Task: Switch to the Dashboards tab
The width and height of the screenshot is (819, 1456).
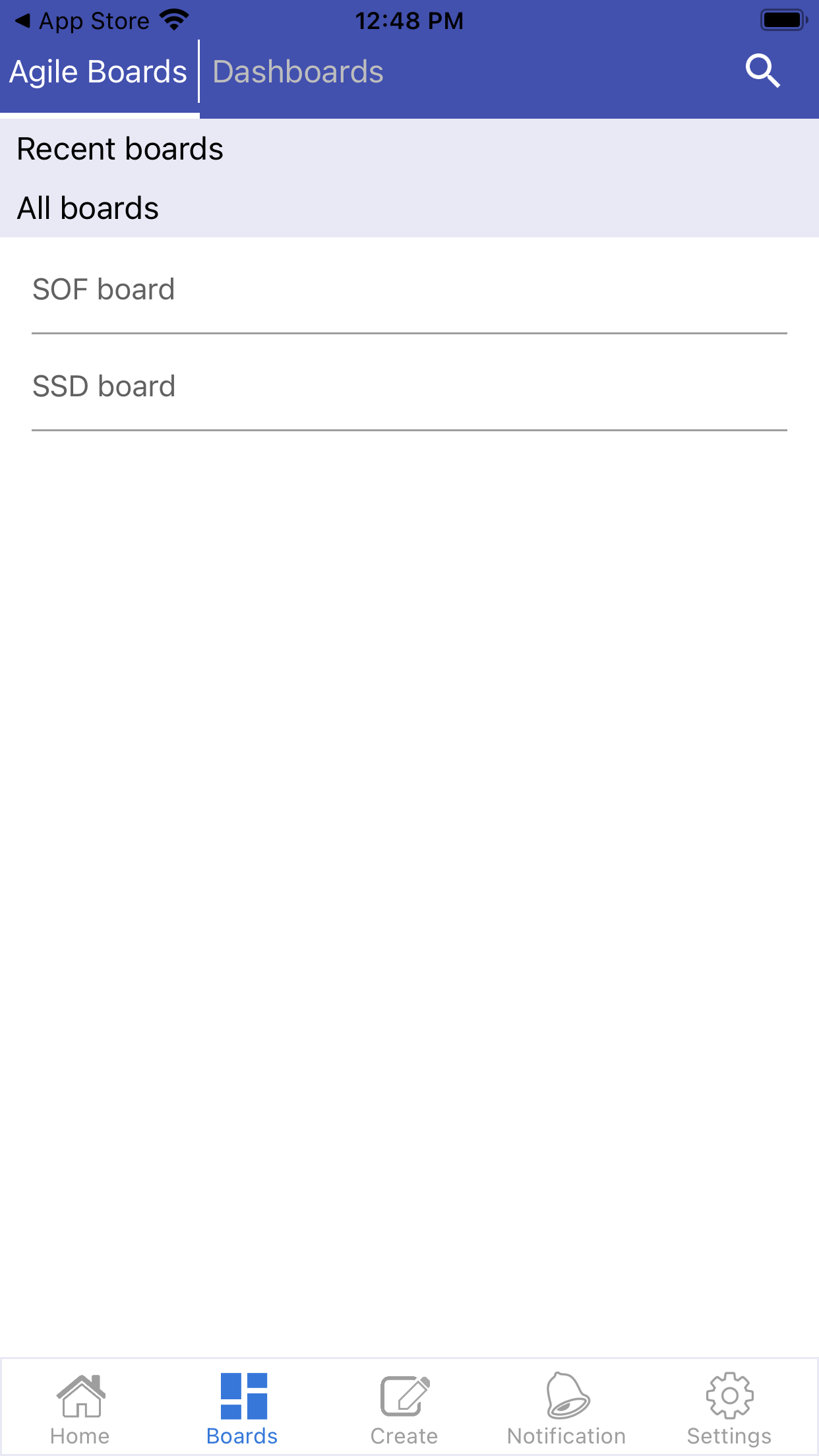Action: (298, 72)
